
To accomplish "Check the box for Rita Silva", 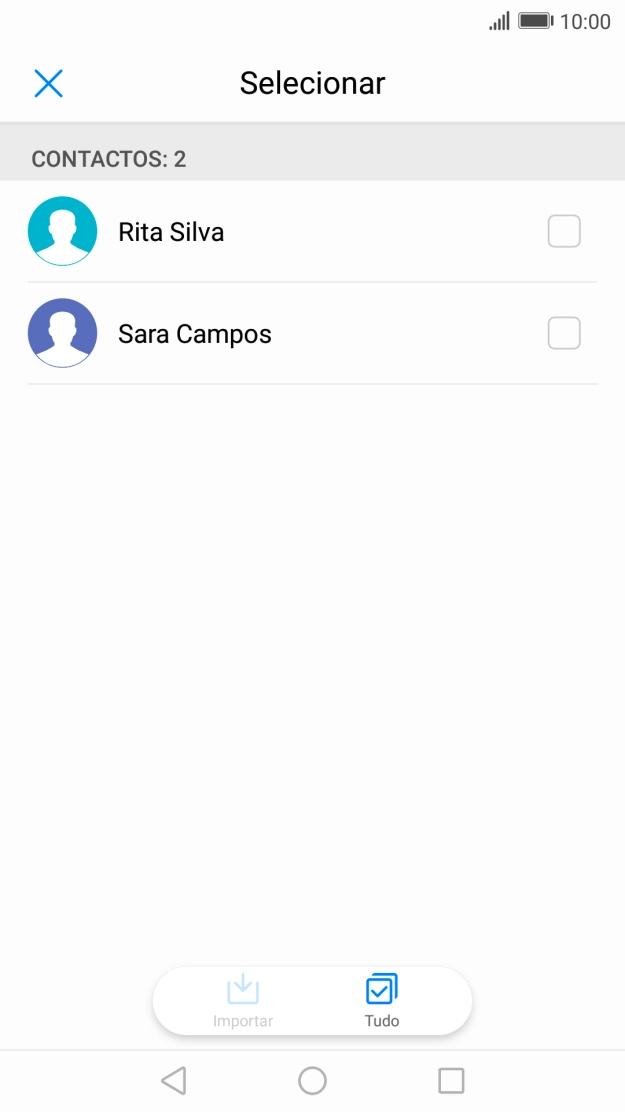I will point(564,231).
